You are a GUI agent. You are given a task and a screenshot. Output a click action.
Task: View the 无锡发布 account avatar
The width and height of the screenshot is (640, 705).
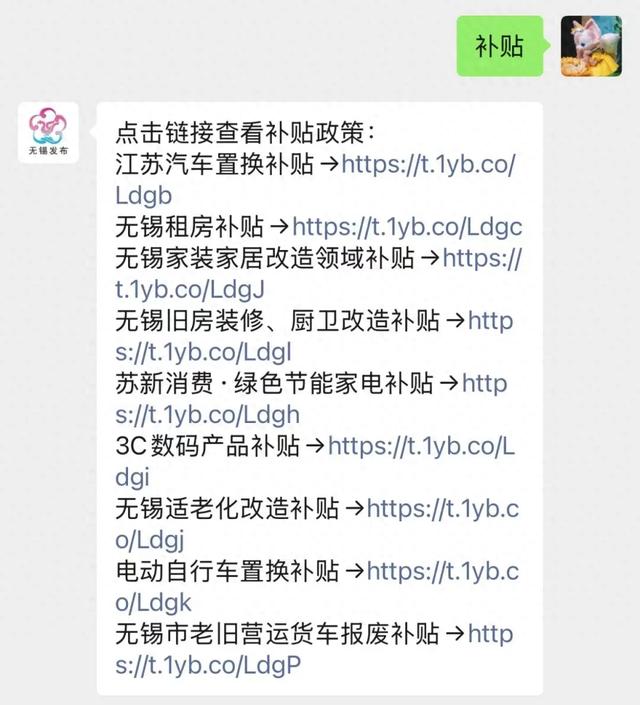pos(49,133)
